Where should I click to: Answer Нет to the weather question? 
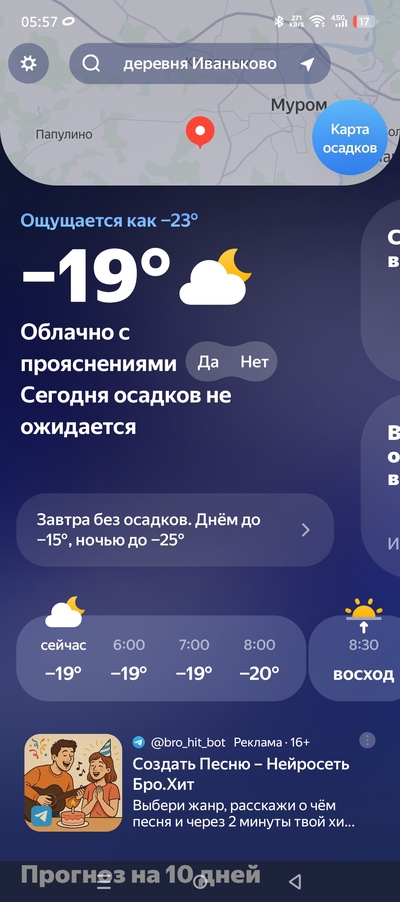pyautogui.click(x=254, y=362)
